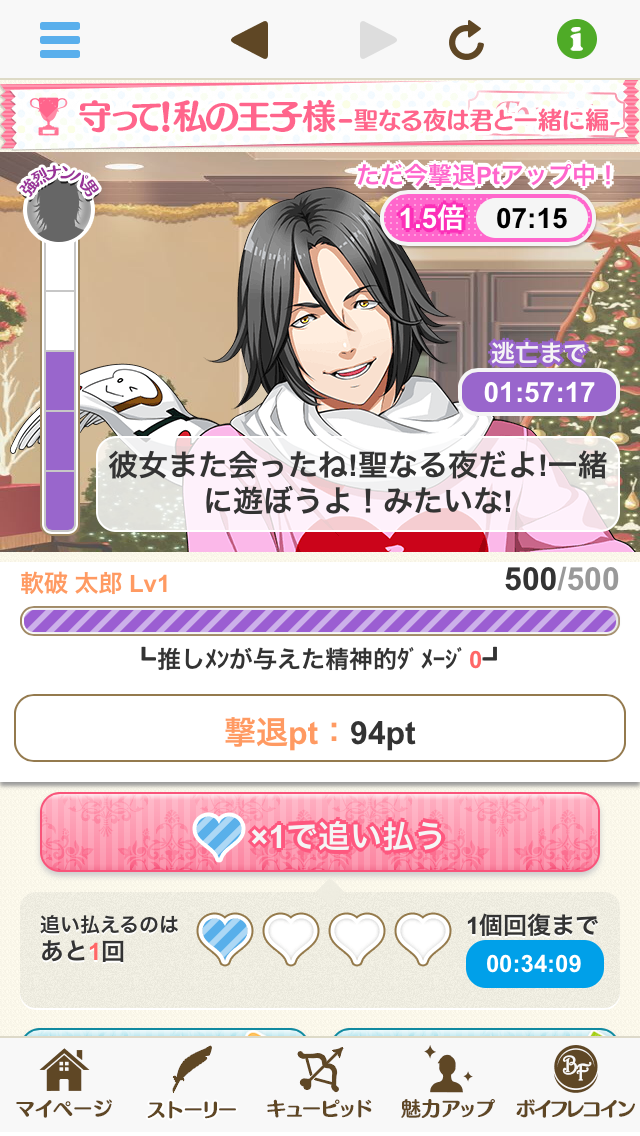Open the hamburger menu
This screenshot has width=640, height=1136.
60,40
